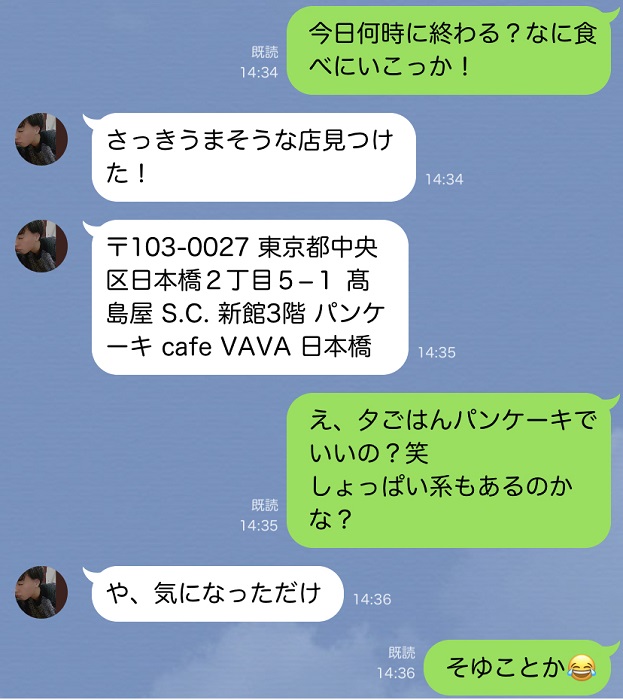The image size is (623, 700).
Task: Open avatar beside や、気になっただけ message
Action: 41,592
